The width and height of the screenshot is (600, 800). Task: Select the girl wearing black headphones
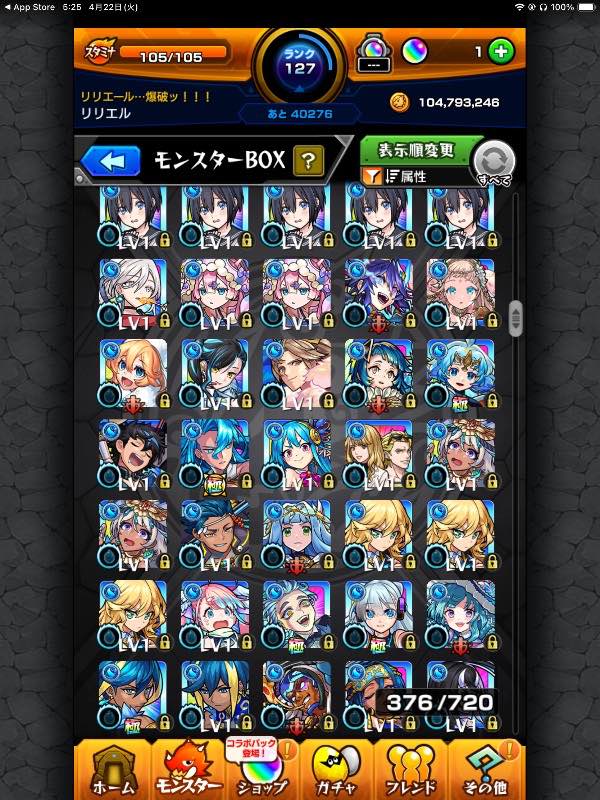pyautogui.click(x=379, y=613)
